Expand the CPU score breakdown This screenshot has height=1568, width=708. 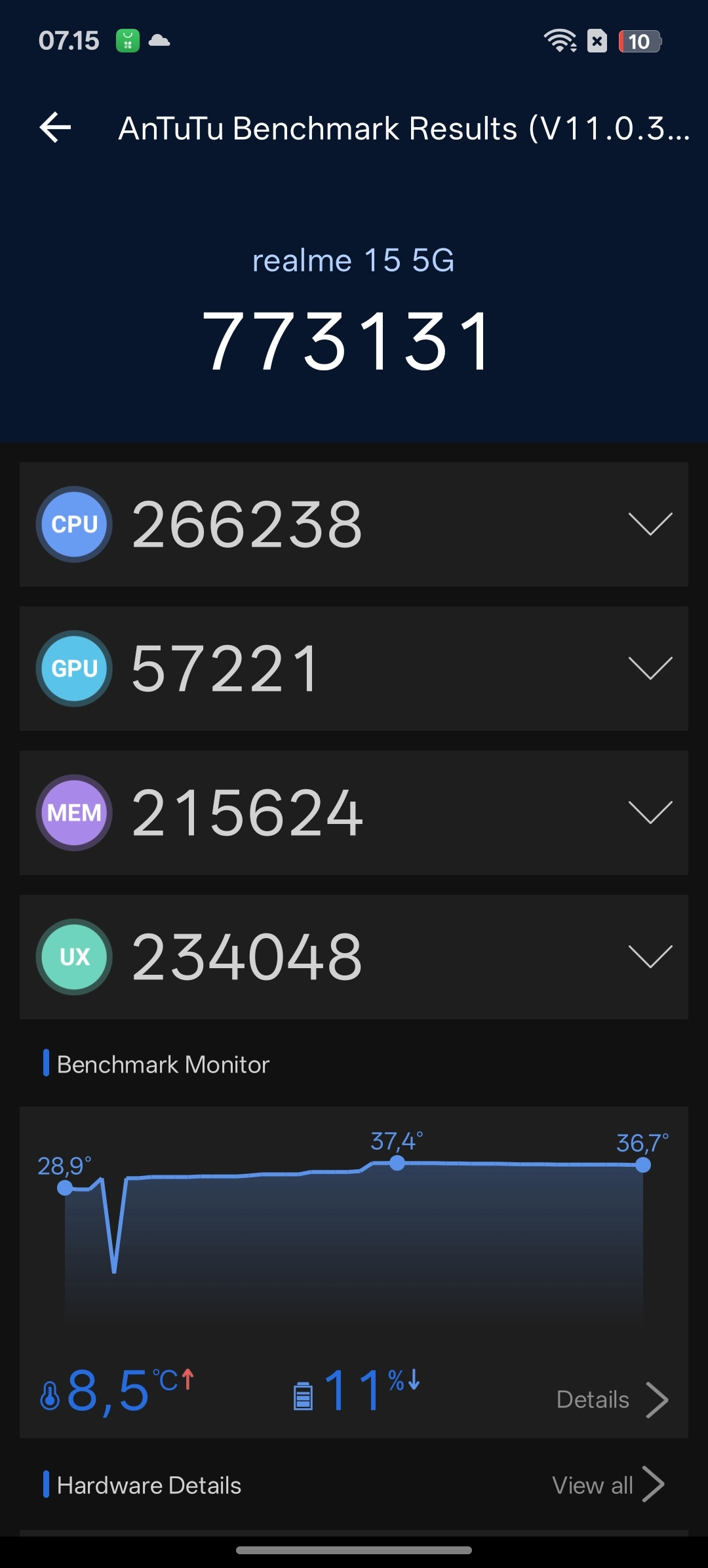(x=650, y=524)
